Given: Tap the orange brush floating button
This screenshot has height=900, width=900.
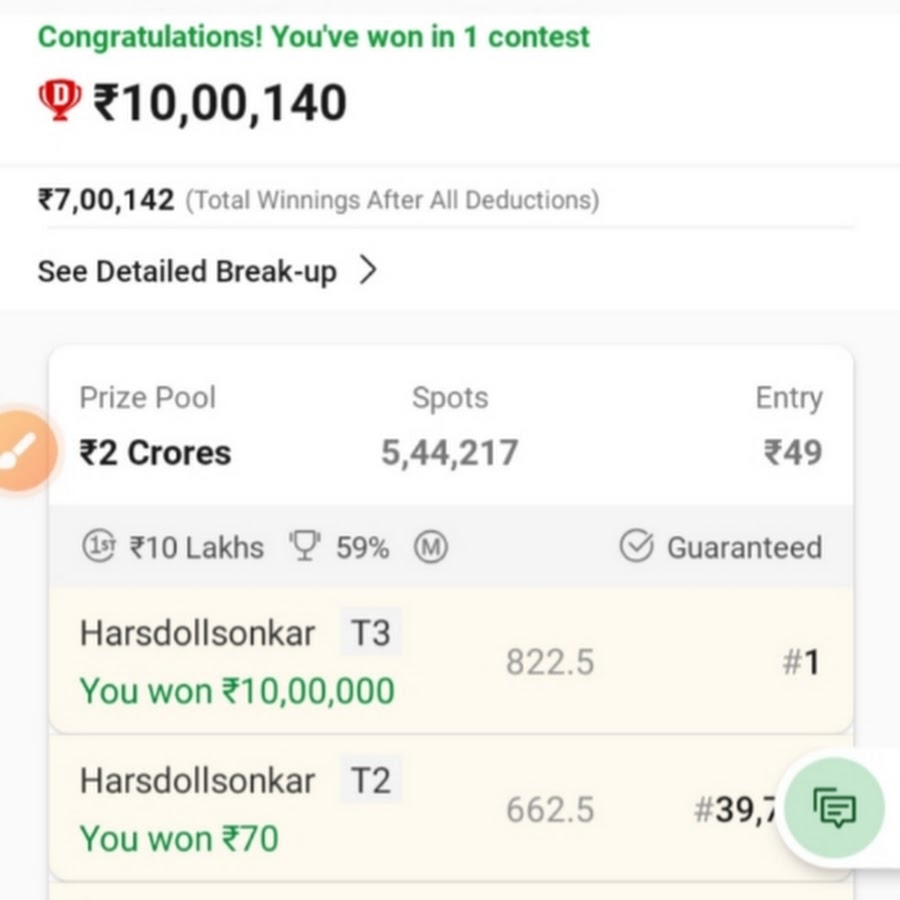Looking at the screenshot, I should click(x=20, y=451).
